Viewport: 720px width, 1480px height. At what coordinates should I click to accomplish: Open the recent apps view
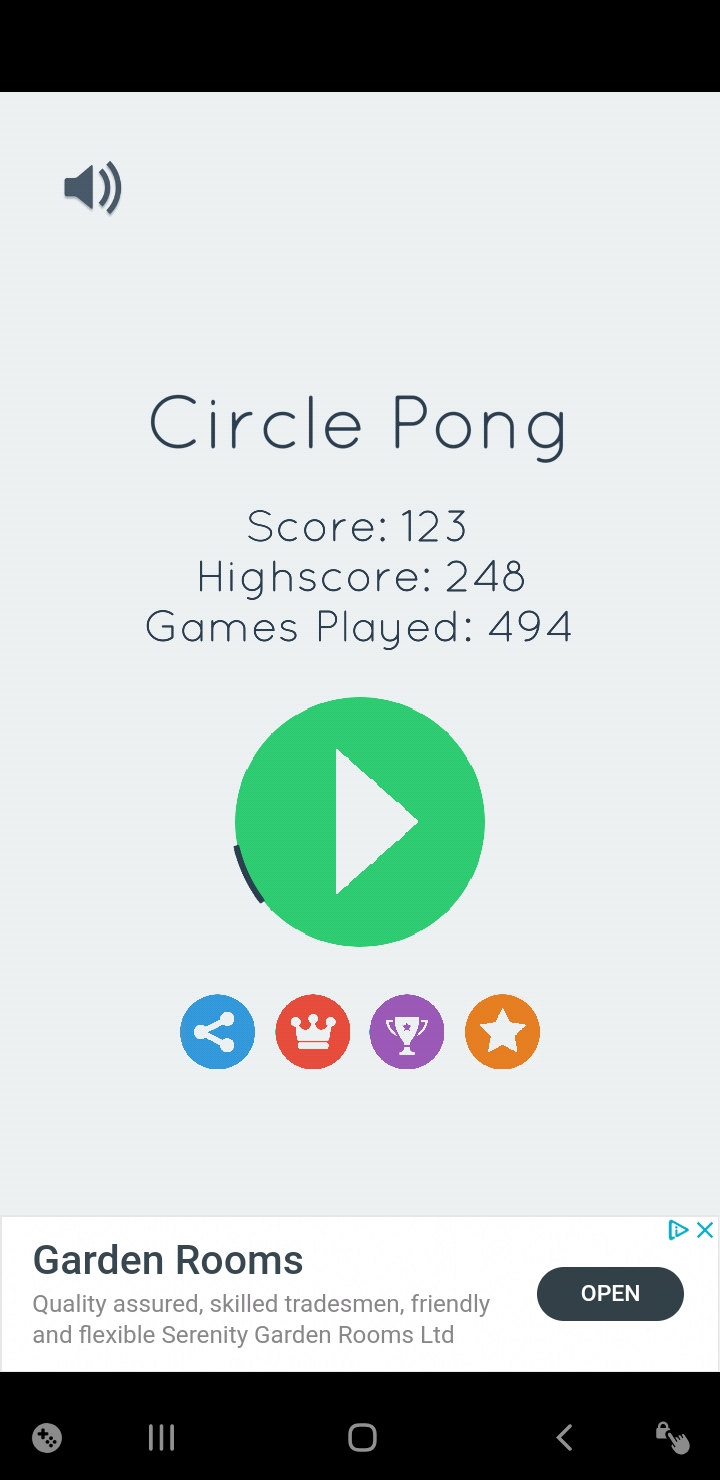coord(161,1438)
